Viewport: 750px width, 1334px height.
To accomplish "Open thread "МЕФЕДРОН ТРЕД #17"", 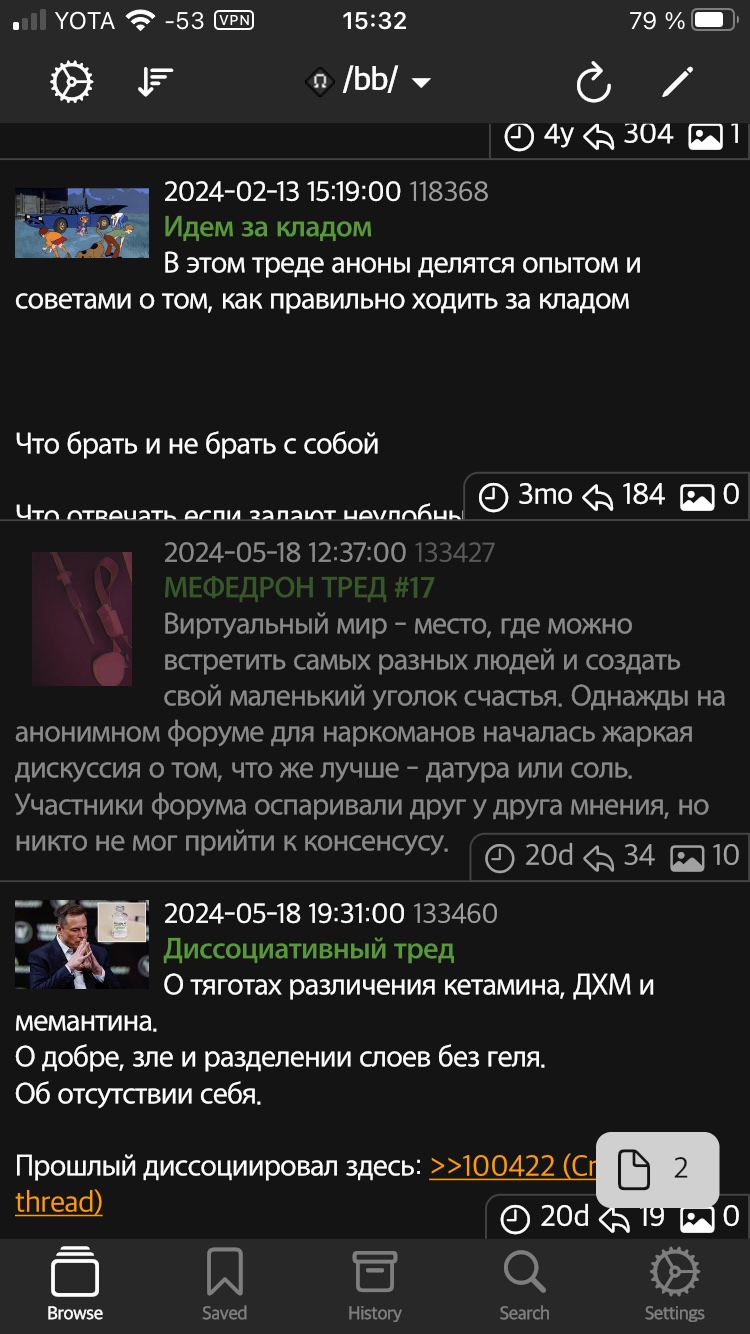I will [299, 588].
